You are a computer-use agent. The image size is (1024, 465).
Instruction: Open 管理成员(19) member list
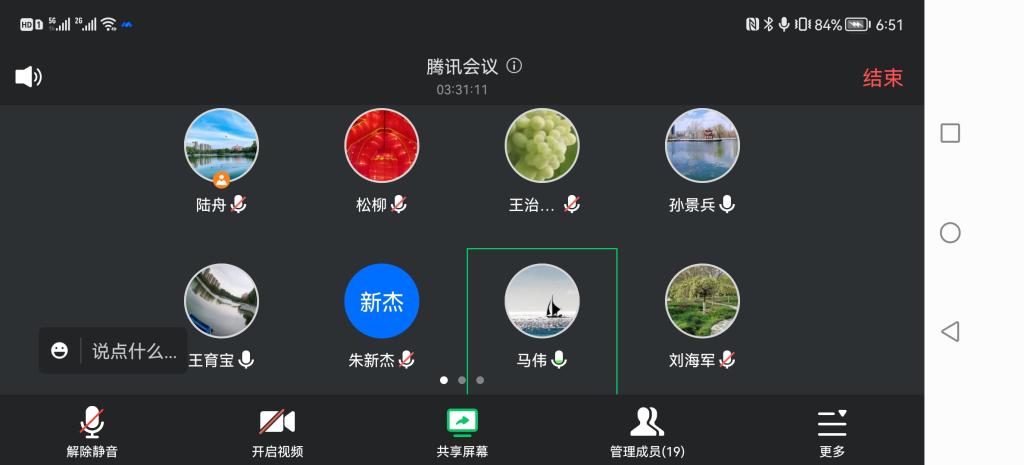coord(647,432)
